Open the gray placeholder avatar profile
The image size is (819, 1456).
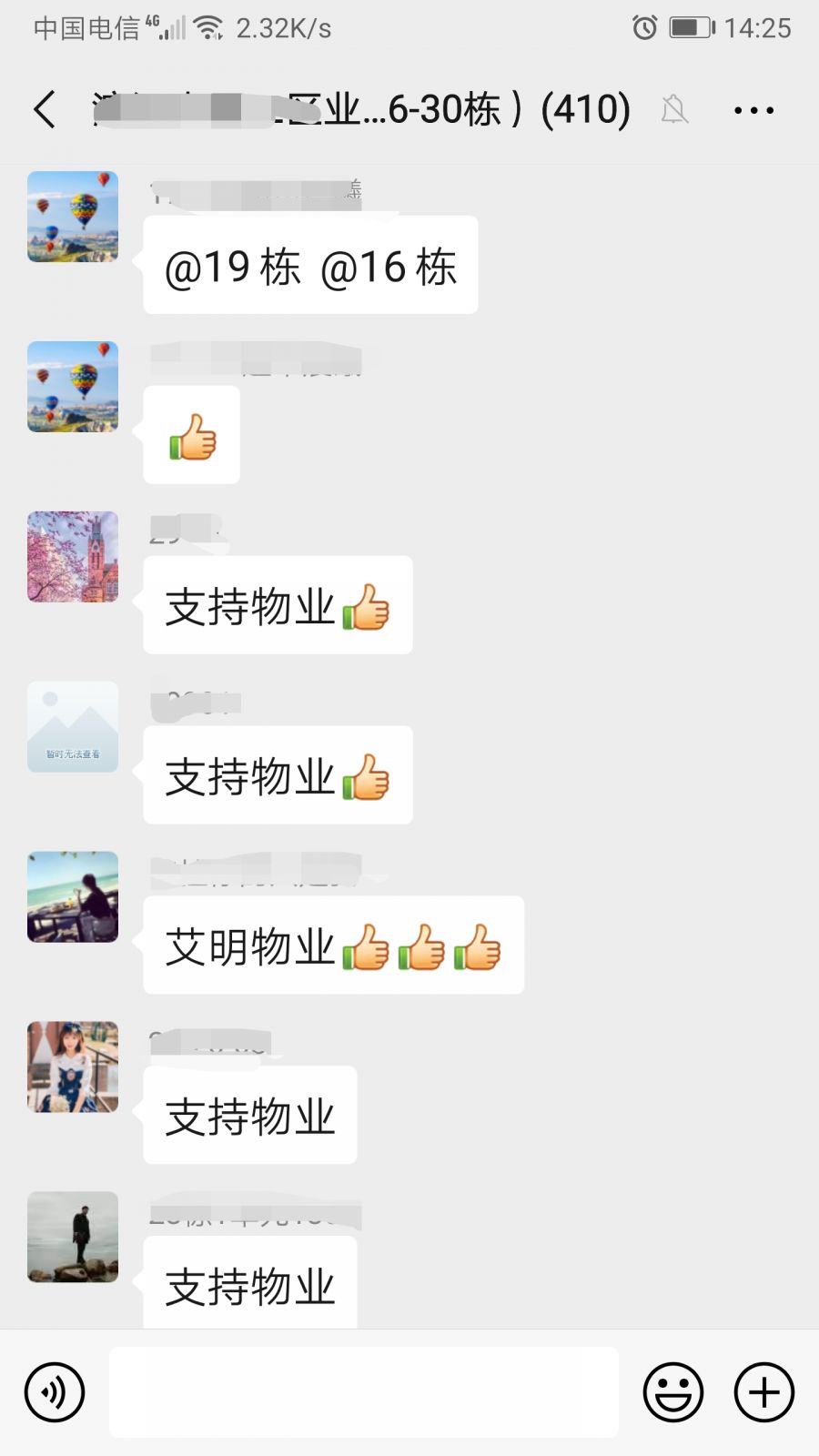(x=73, y=727)
